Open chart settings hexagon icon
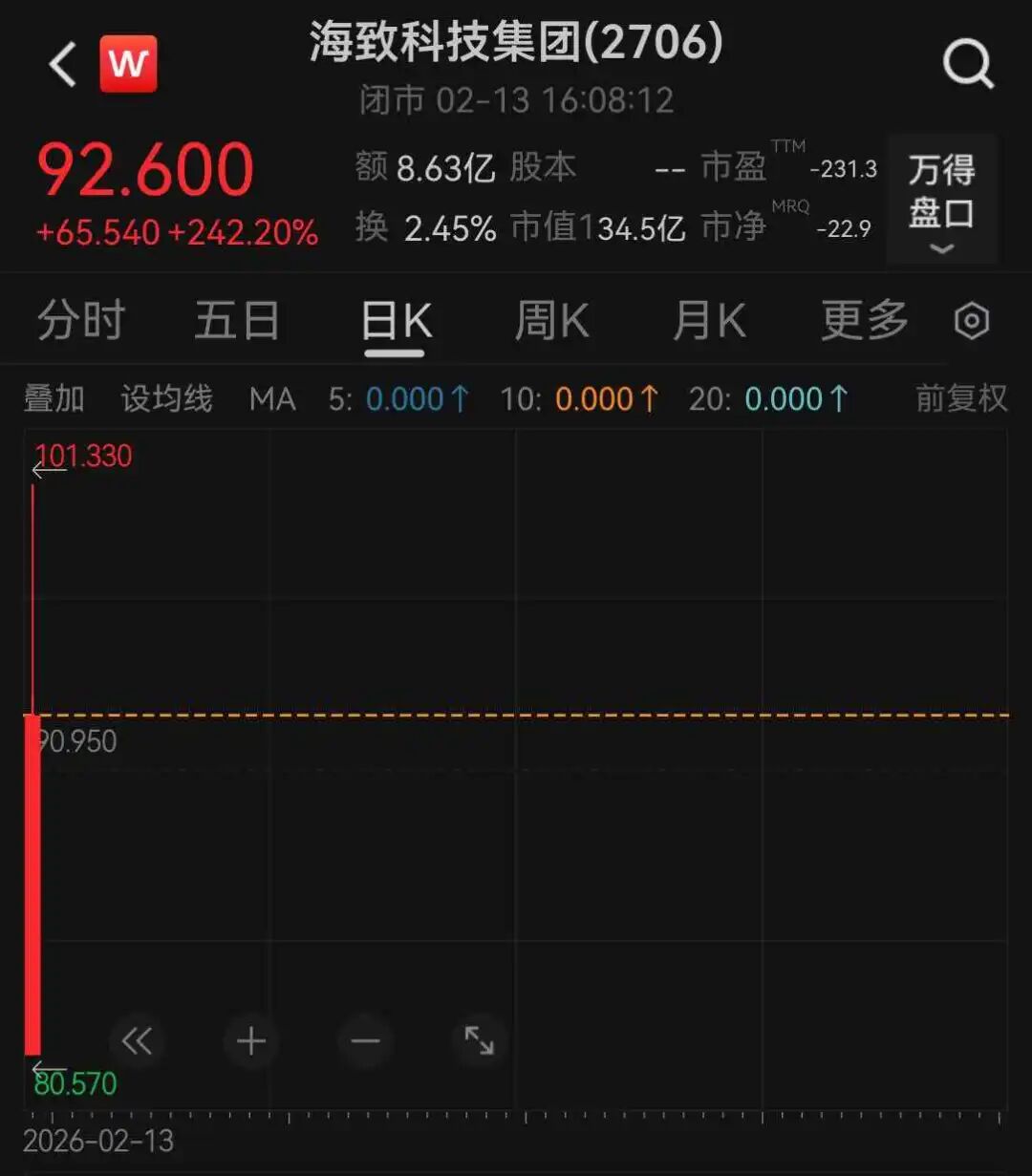The height and width of the screenshot is (1176, 1032). pos(972,321)
